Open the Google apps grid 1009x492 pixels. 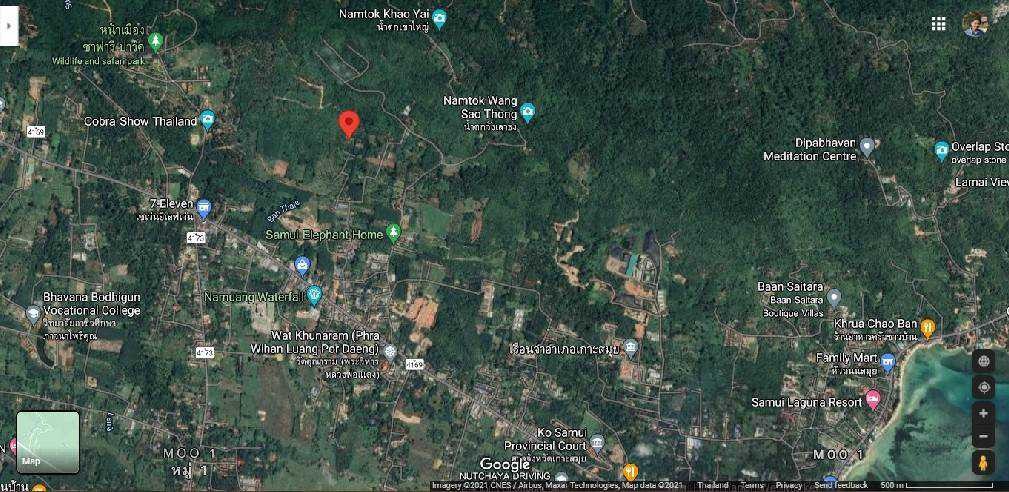[938, 24]
